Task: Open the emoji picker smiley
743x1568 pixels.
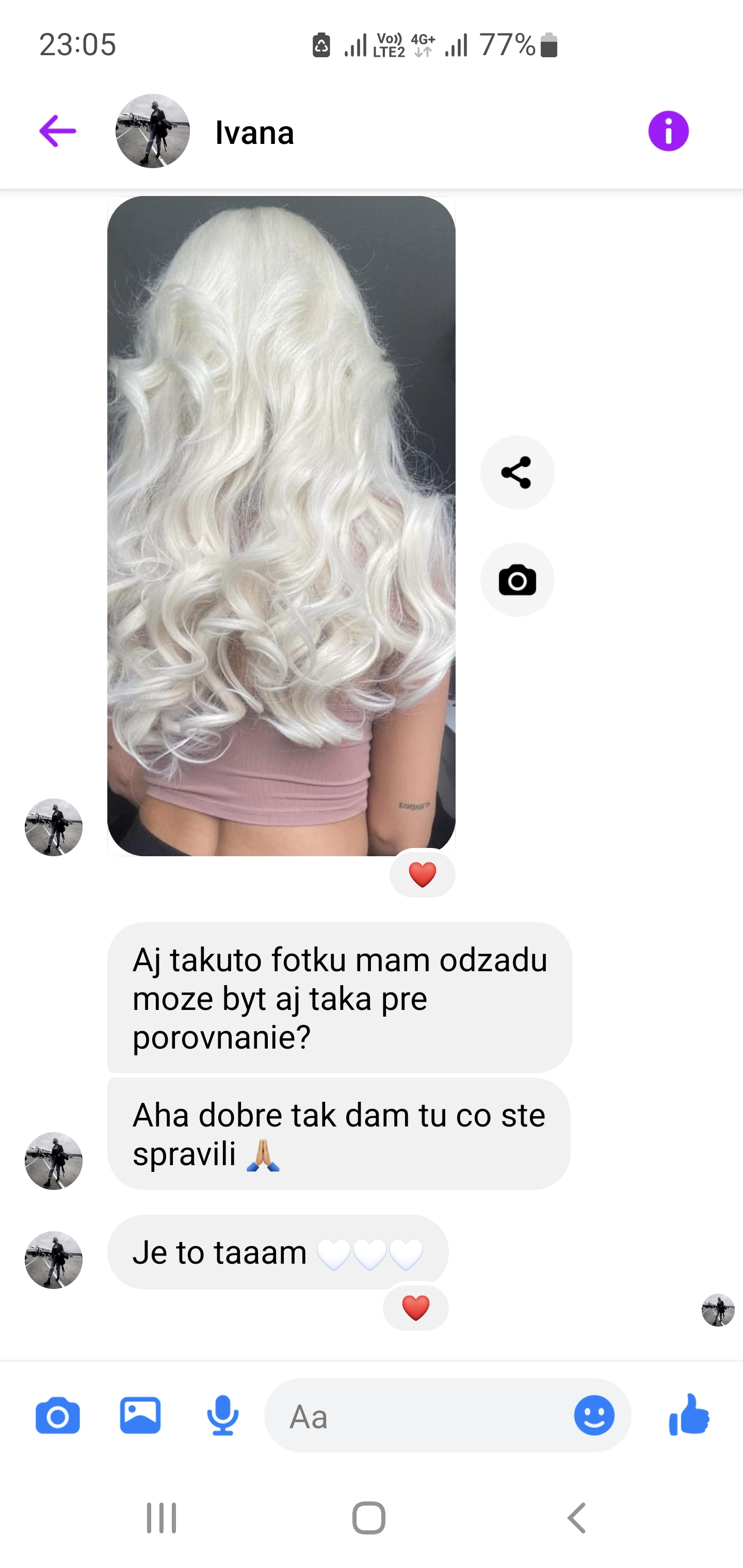Action: tap(594, 1415)
